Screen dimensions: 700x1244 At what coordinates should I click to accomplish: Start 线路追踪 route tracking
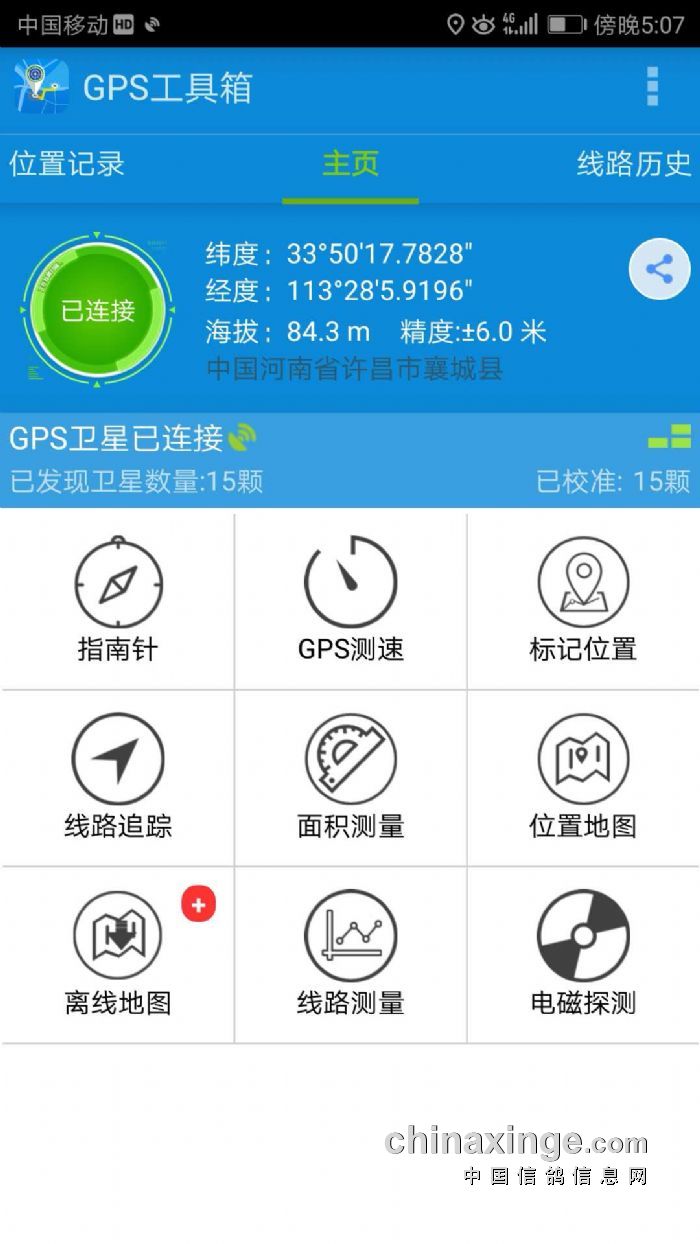(x=118, y=777)
